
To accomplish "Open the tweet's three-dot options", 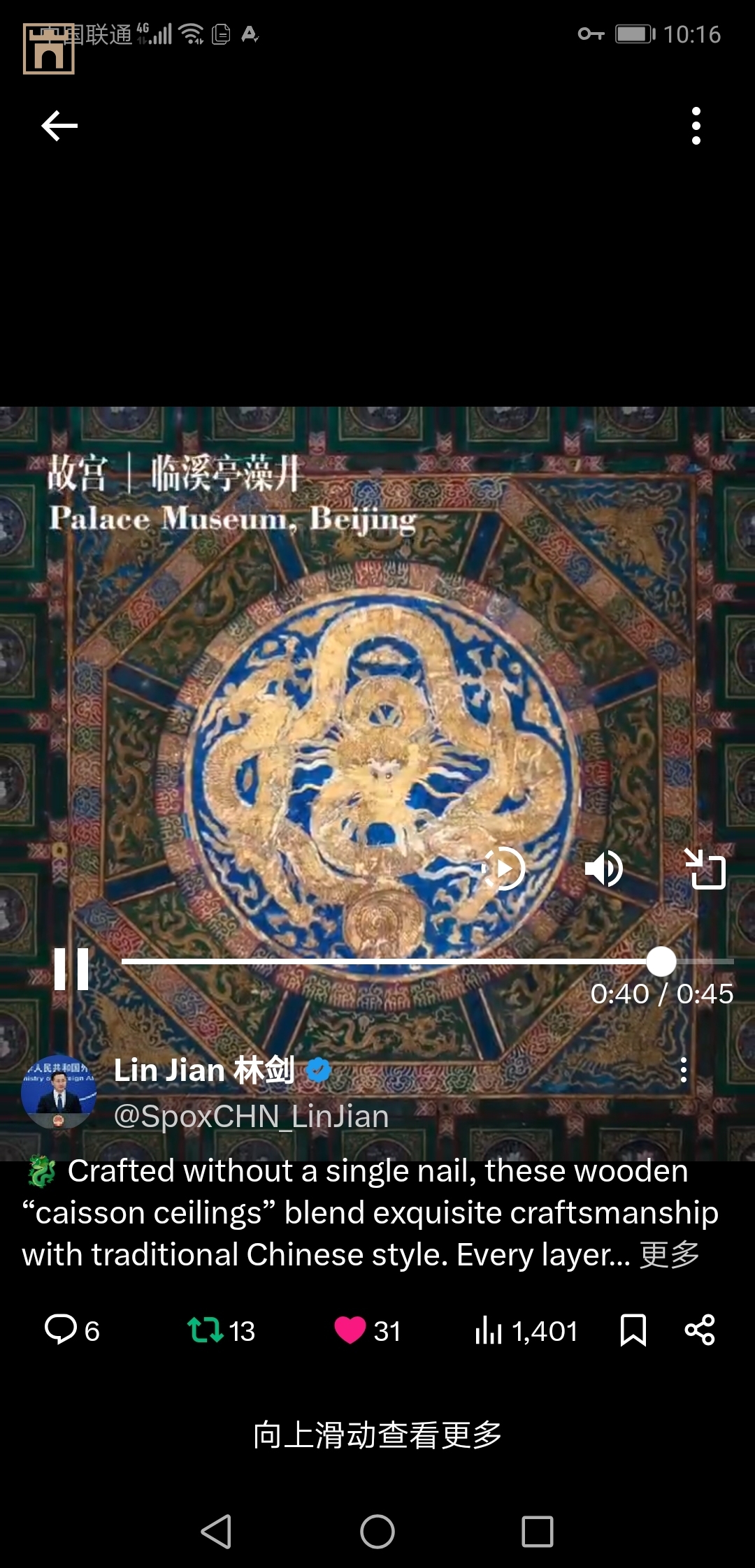I will (x=683, y=1070).
